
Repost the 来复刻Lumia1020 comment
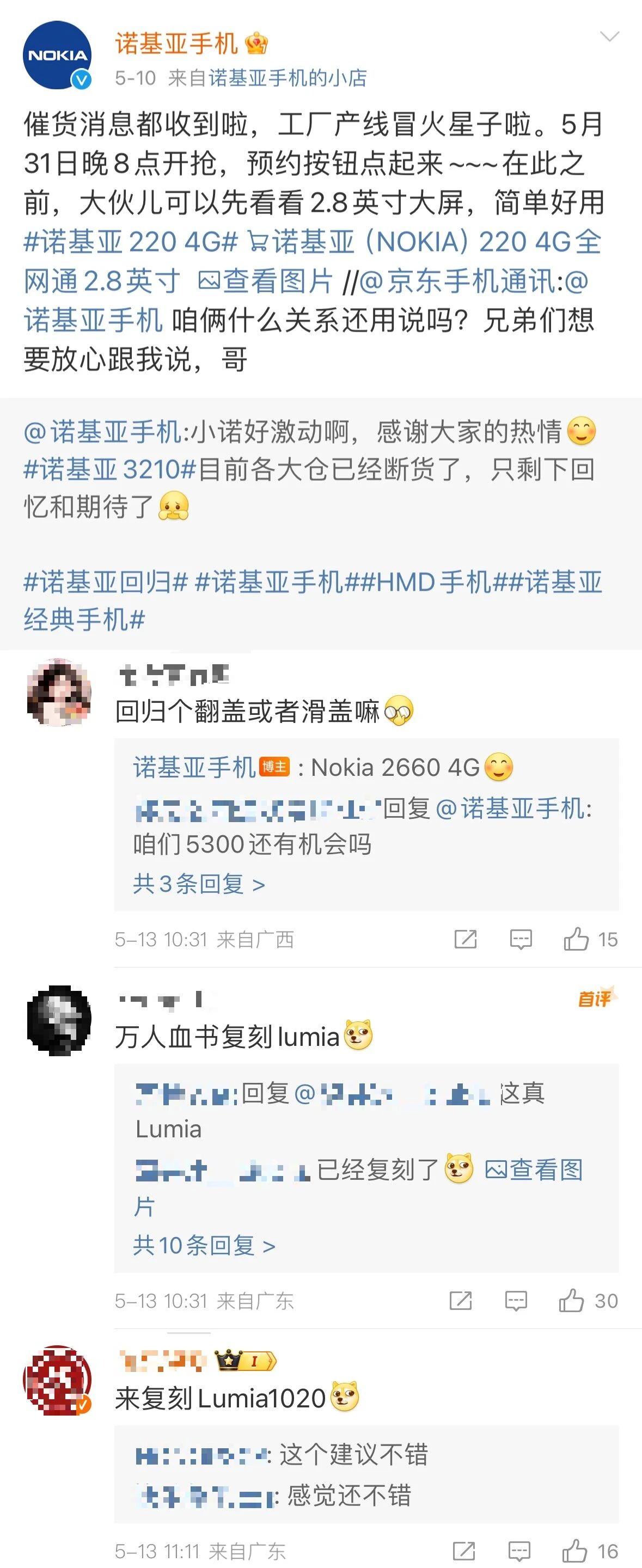click(x=464, y=1551)
